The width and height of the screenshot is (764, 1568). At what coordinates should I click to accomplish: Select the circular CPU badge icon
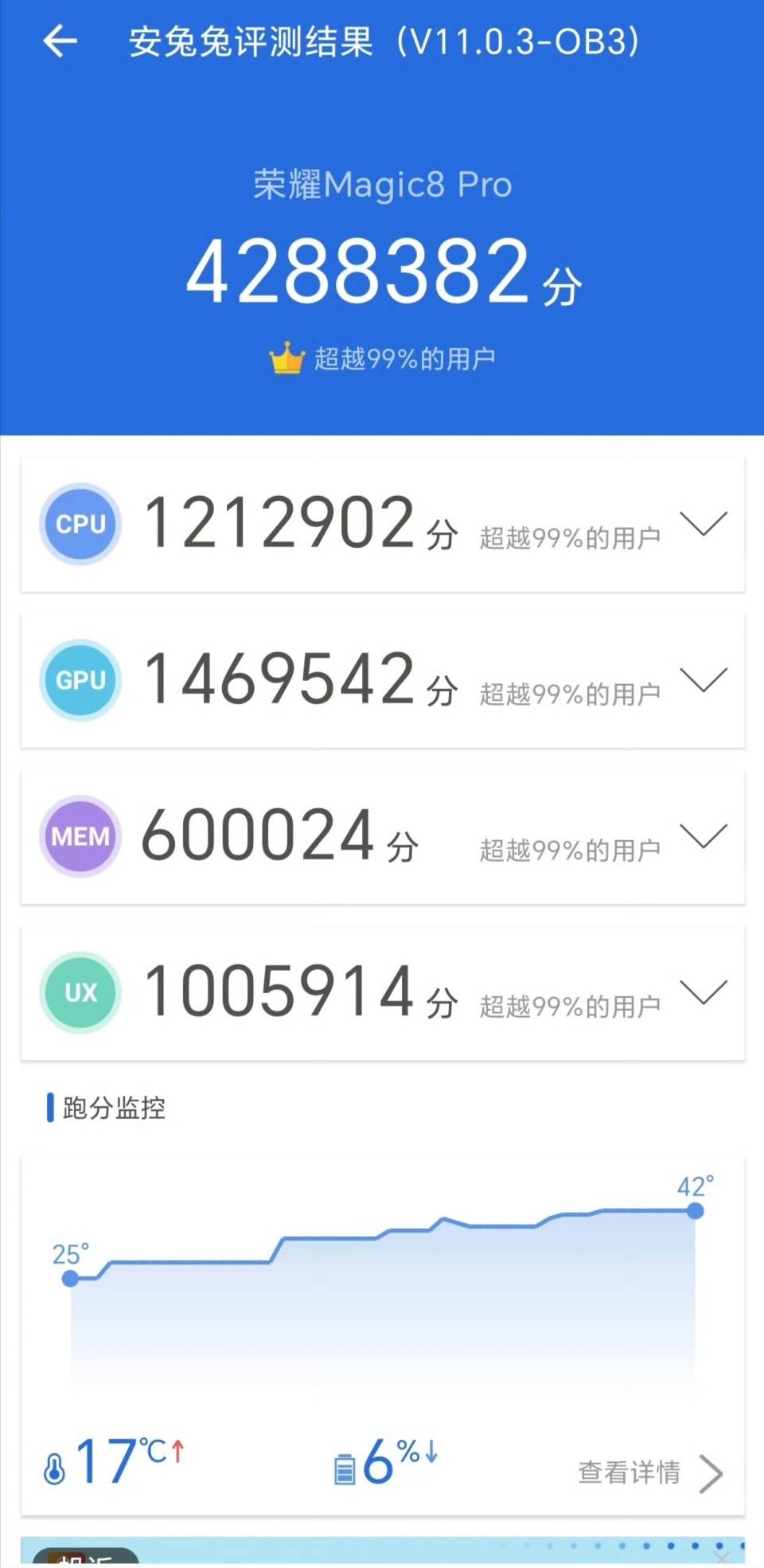(80, 524)
